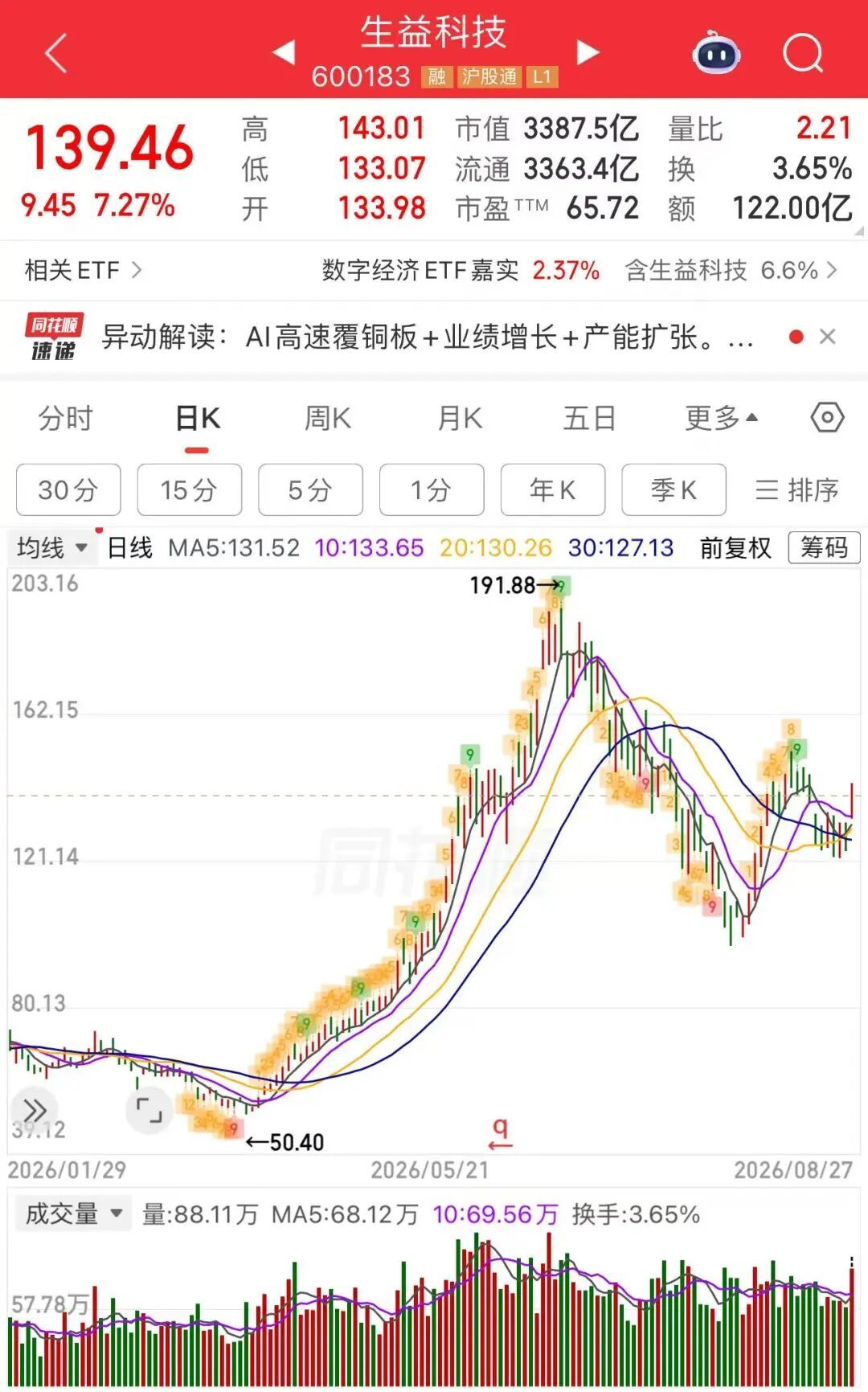Switch to the 分时 chart tab
Image resolution: width=868 pixels, height=1392 pixels.
[x=66, y=419]
